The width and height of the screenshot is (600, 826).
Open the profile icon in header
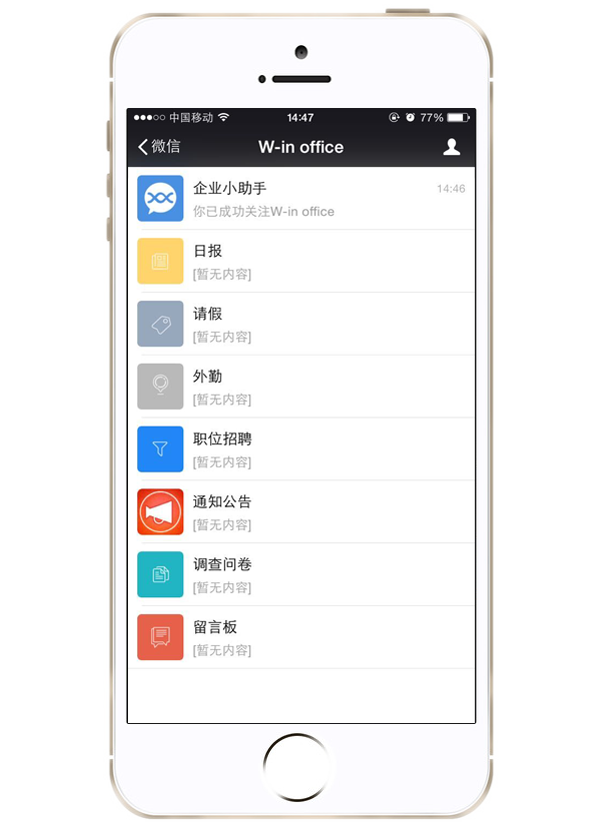tap(451, 147)
